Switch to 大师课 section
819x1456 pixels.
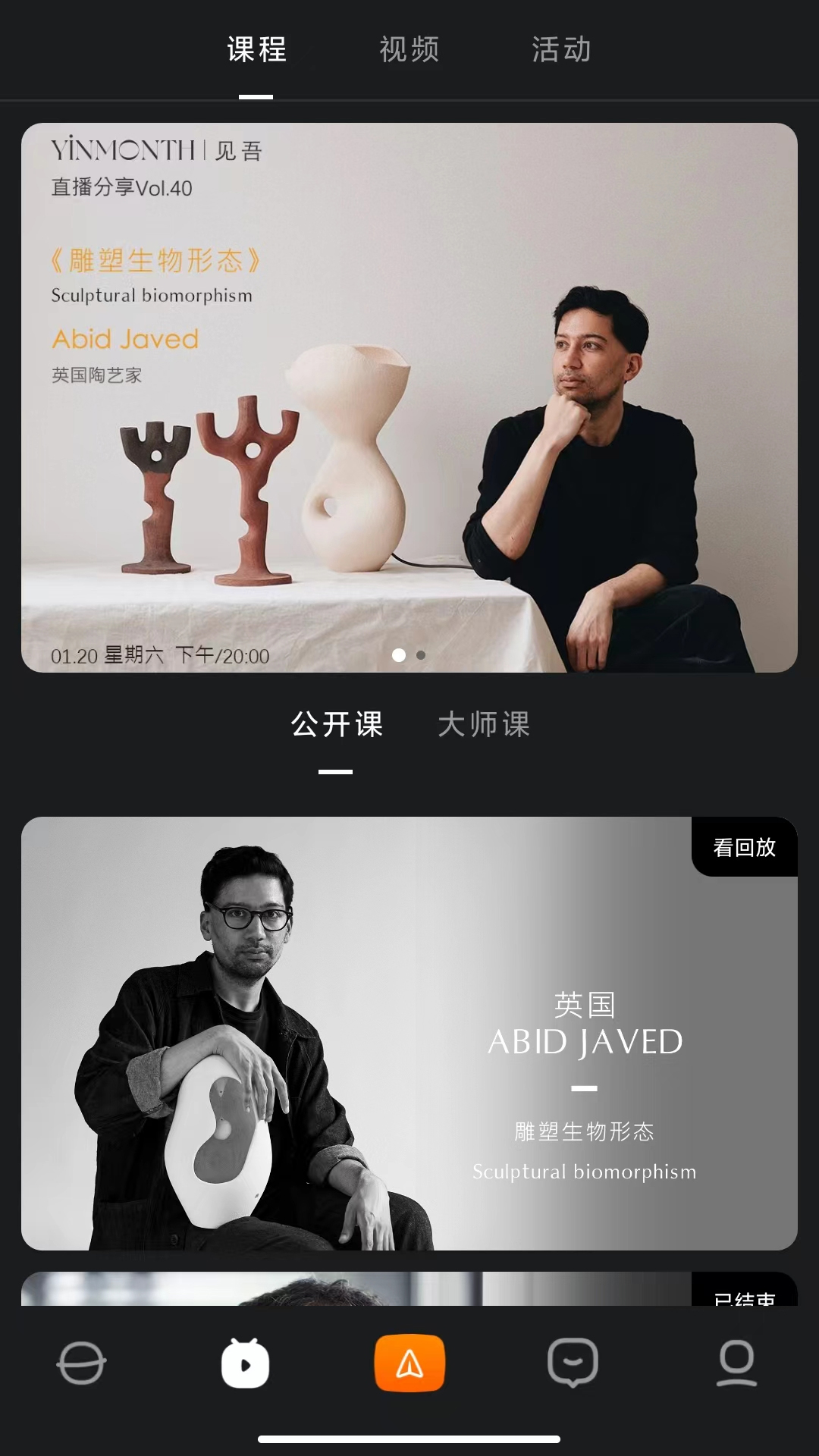484,724
